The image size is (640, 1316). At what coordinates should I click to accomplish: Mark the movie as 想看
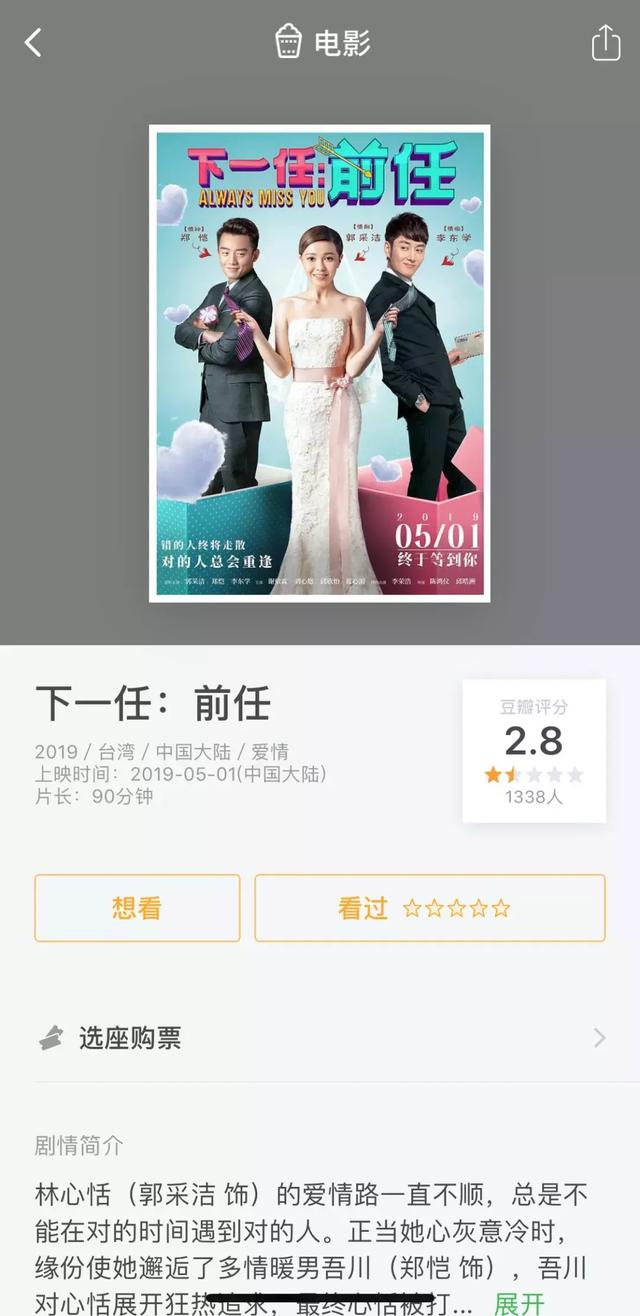coord(137,908)
